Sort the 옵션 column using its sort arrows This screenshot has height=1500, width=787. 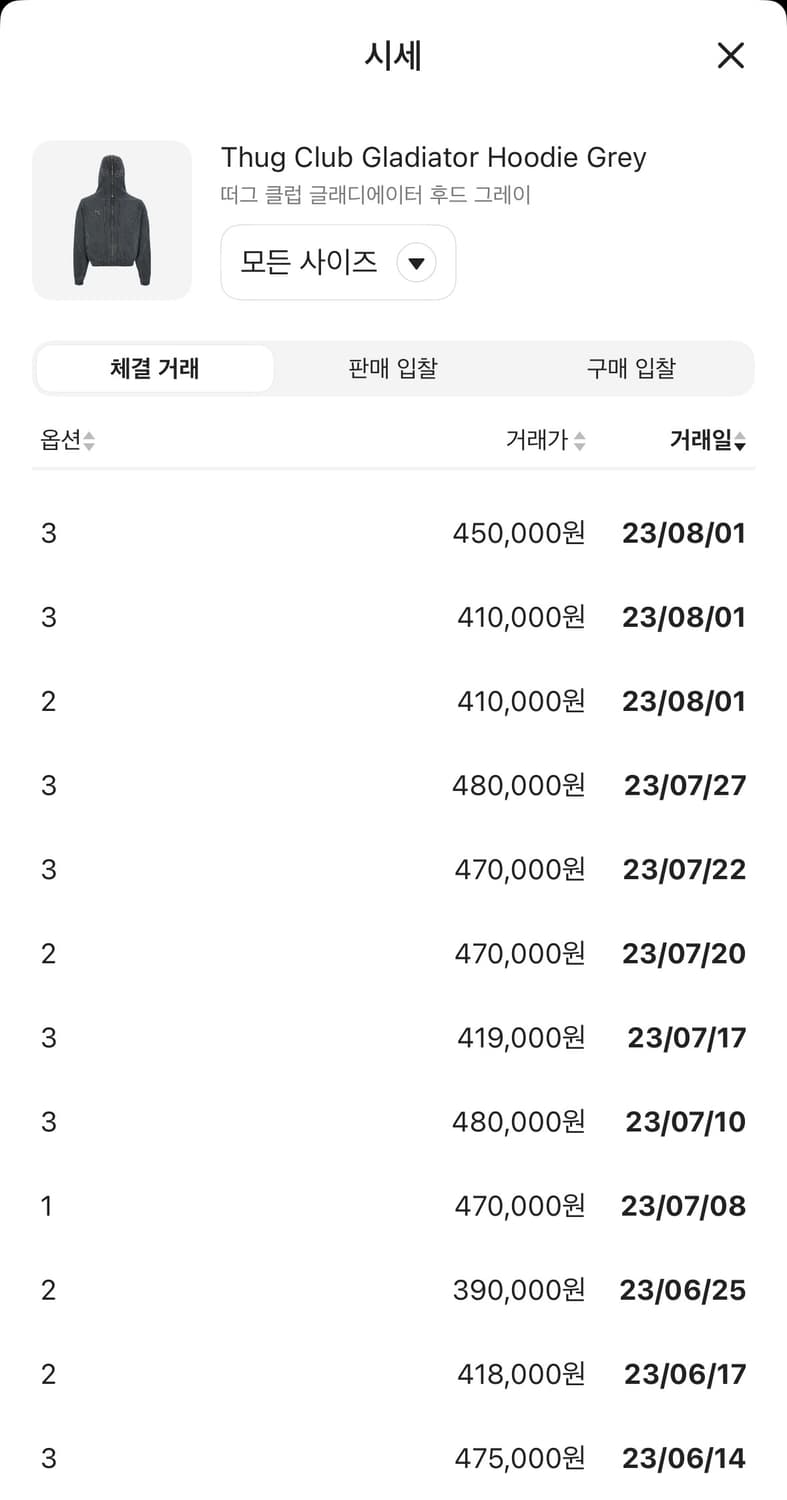pos(88,440)
